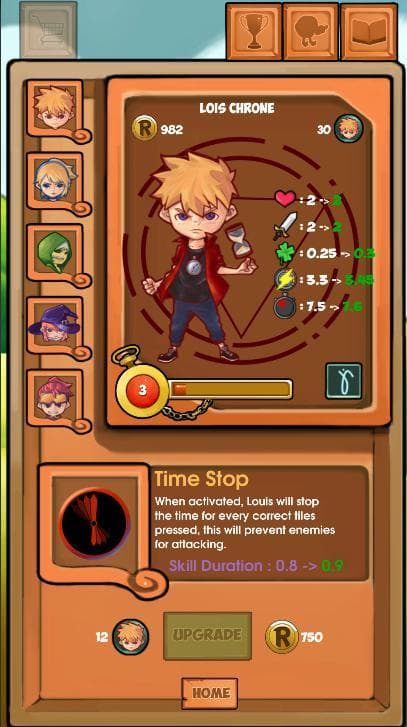Tap the teal rune icon on card
This screenshot has height=727, width=407.
tap(343, 381)
